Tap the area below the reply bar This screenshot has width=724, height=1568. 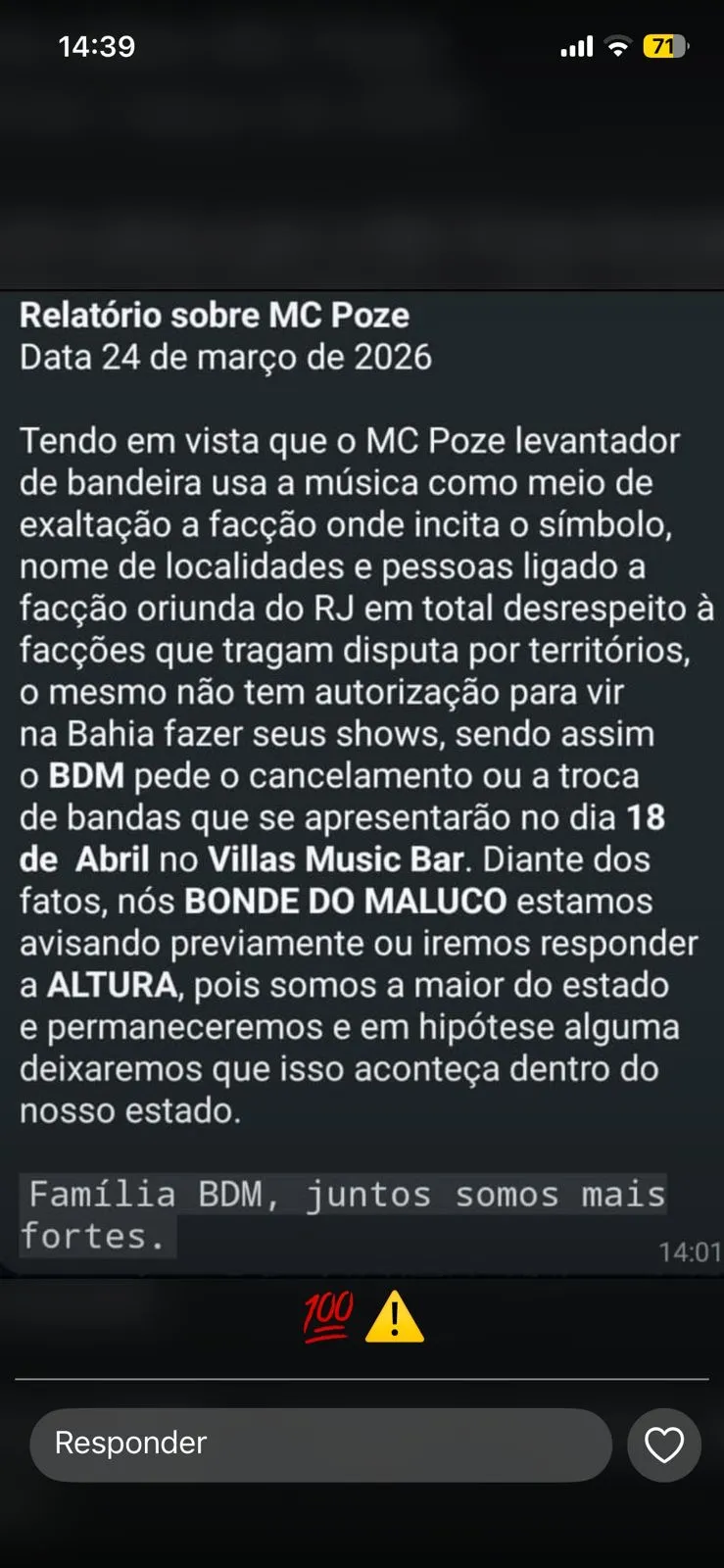(x=362, y=1529)
